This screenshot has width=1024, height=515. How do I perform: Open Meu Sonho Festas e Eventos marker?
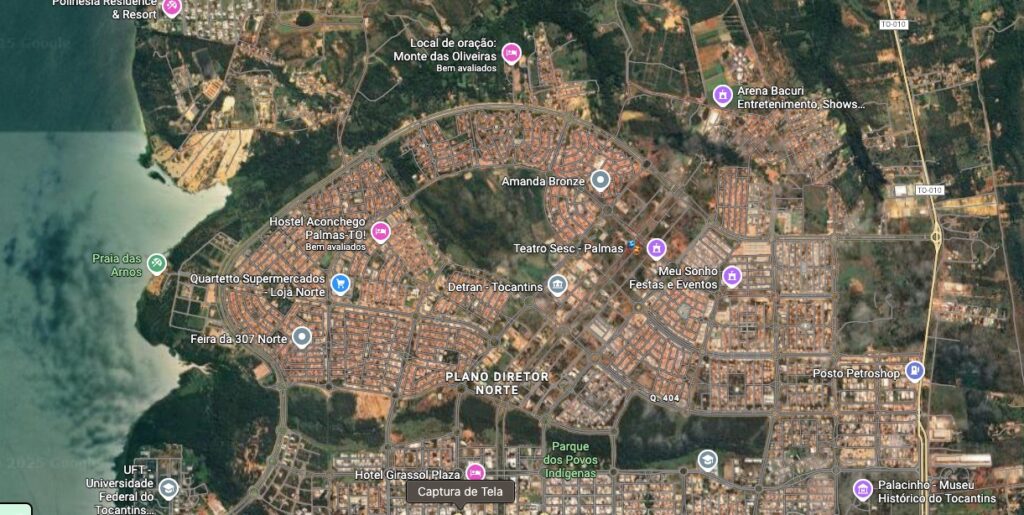pos(732,275)
